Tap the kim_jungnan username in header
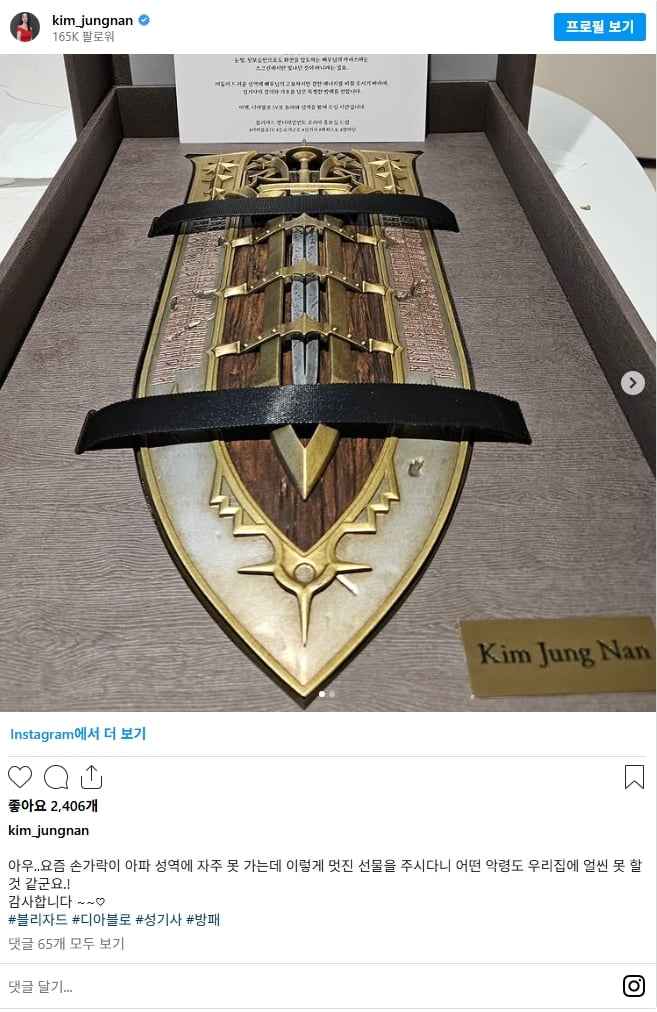Image resolution: width=657 pixels, height=1012 pixels. (93, 19)
